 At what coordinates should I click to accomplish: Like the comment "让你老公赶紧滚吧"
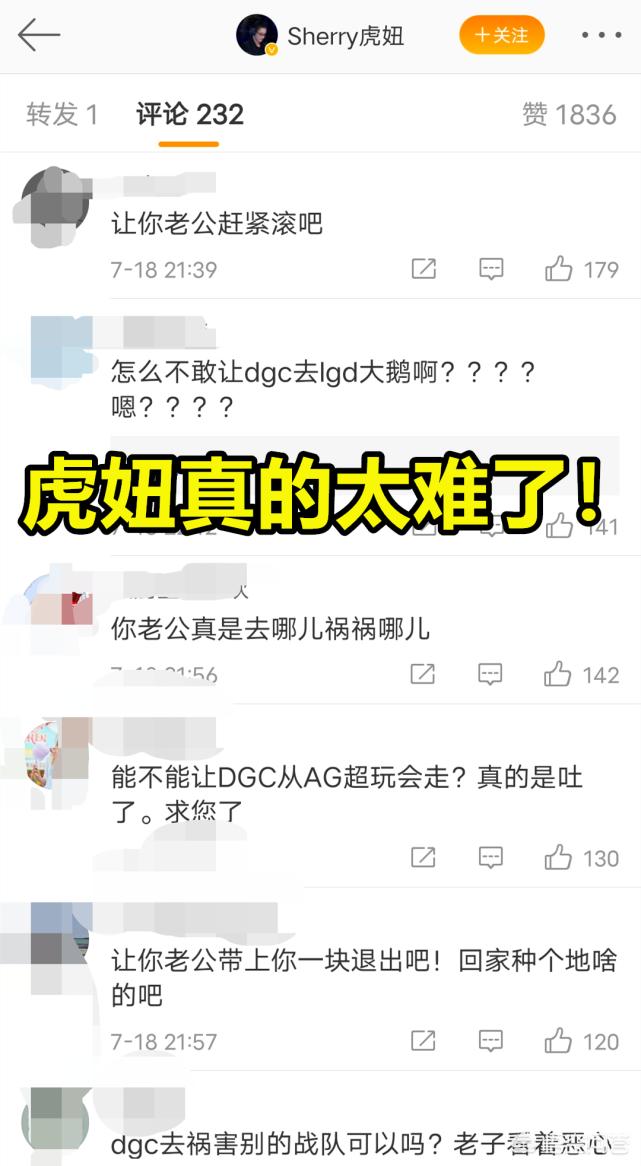coord(558,269)
